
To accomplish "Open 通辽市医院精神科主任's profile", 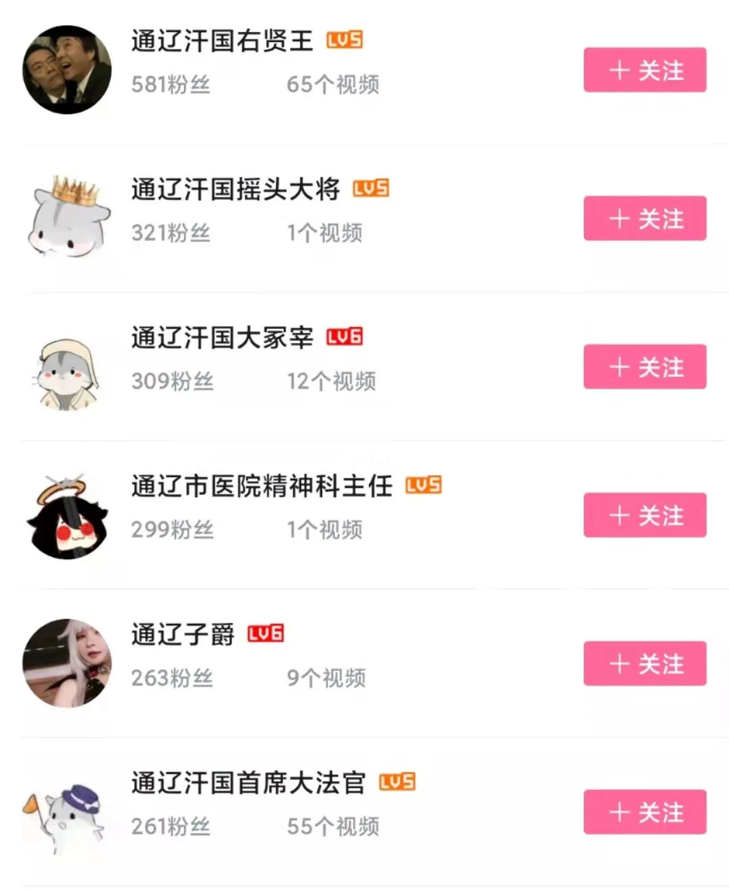I will pyautogui.click(x=261, y=486).
